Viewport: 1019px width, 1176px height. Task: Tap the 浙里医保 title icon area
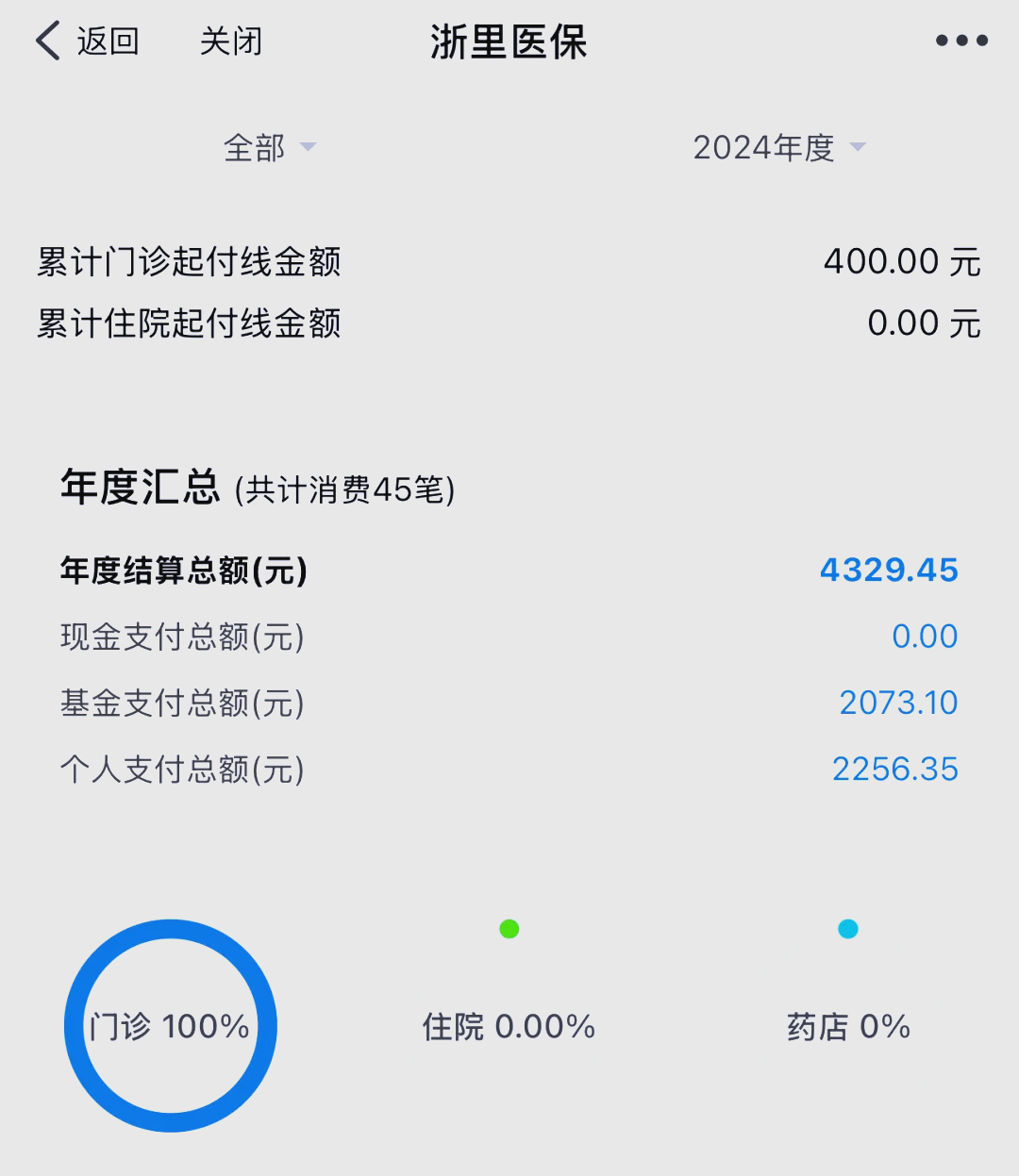coord(509,42)
